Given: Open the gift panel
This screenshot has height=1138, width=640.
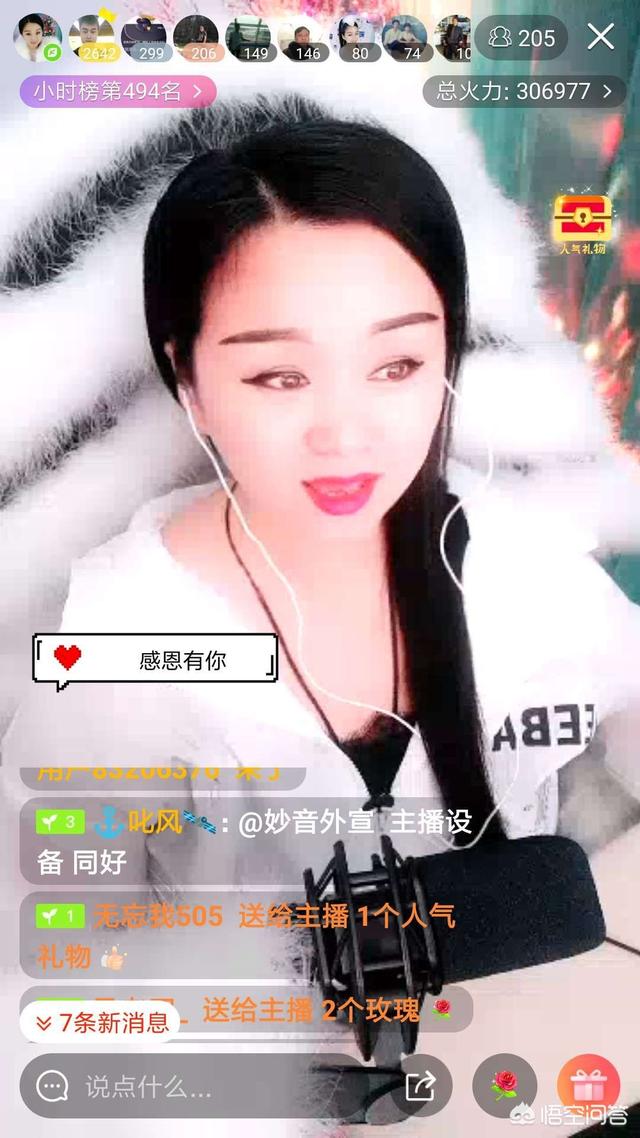Looking at the screenshot, I should pyautogui.click(x=590, y=1086).
